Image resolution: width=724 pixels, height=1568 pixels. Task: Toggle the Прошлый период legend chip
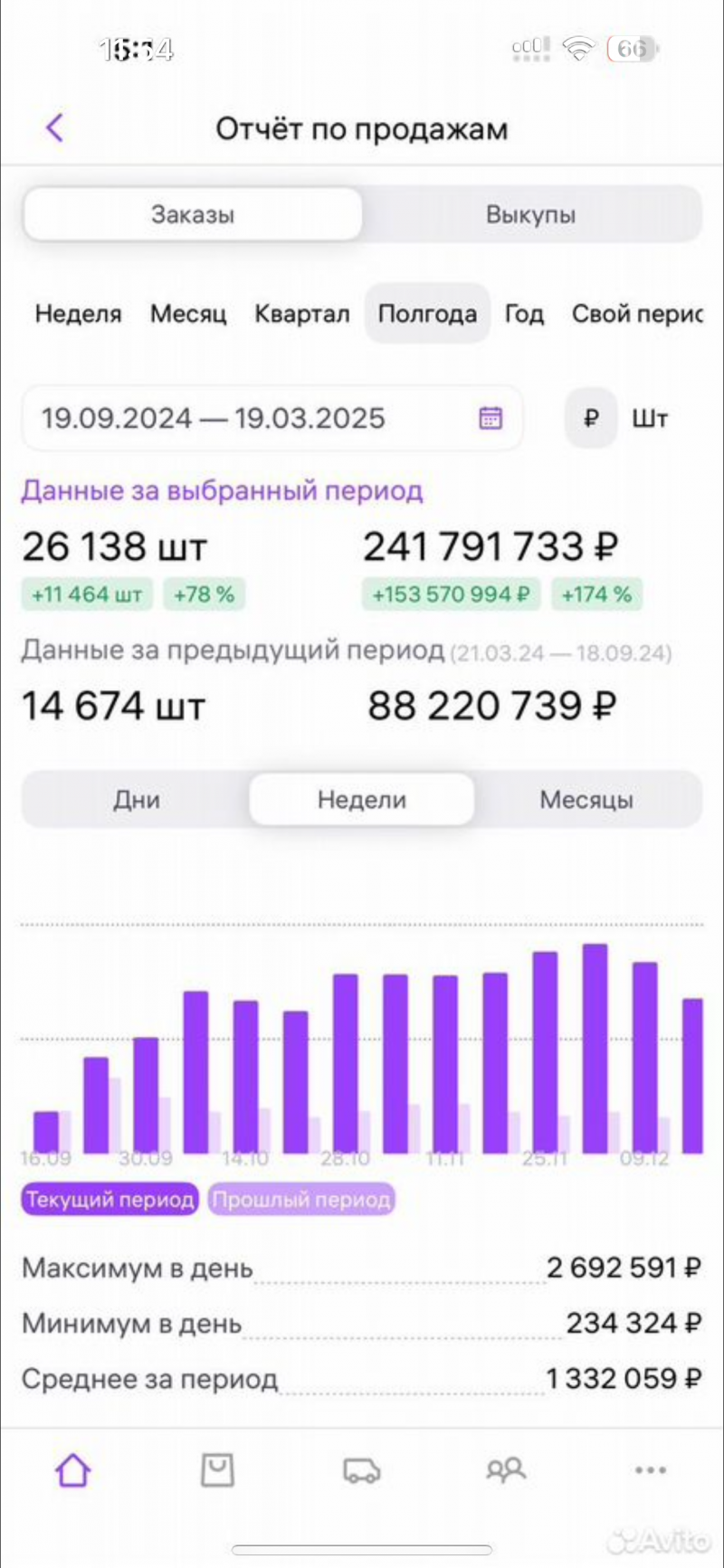pos(301,1200)
